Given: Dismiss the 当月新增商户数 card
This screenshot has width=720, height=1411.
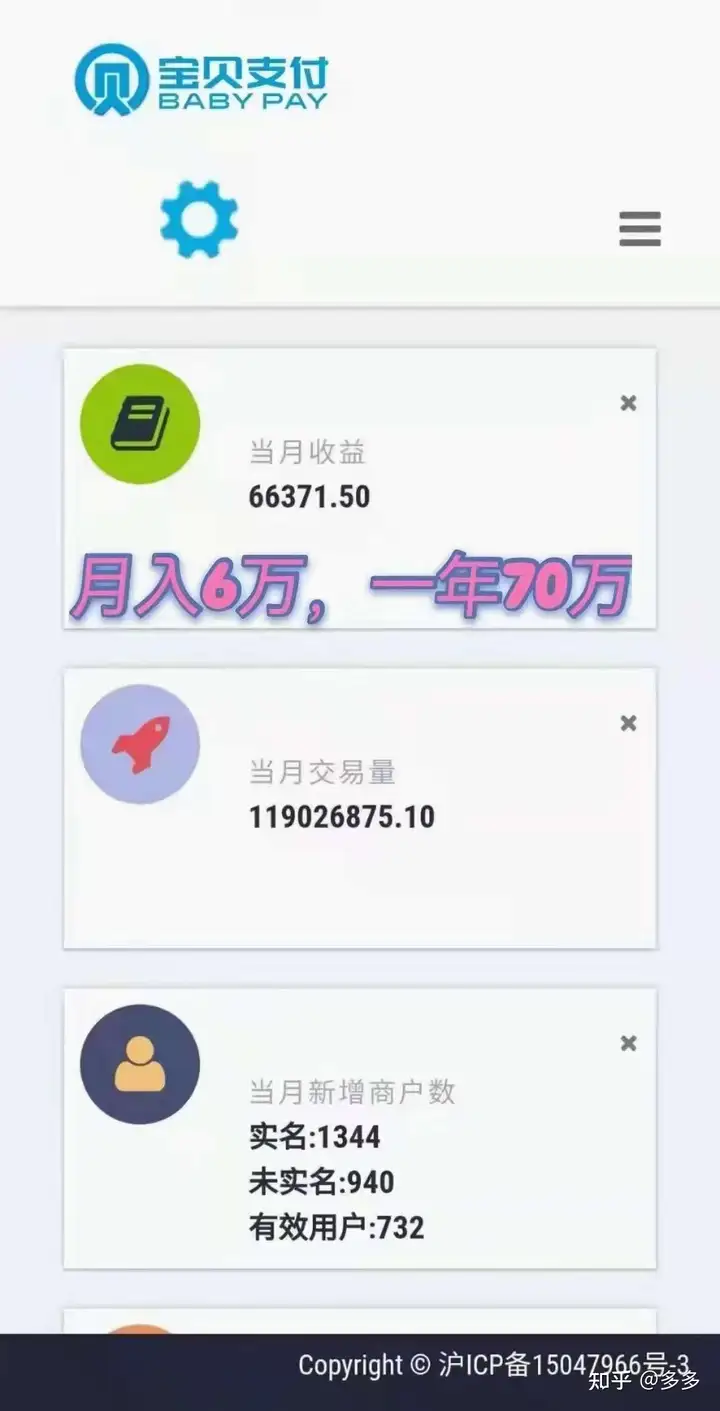Looking at the screenshot, I should pos(628,1043).
